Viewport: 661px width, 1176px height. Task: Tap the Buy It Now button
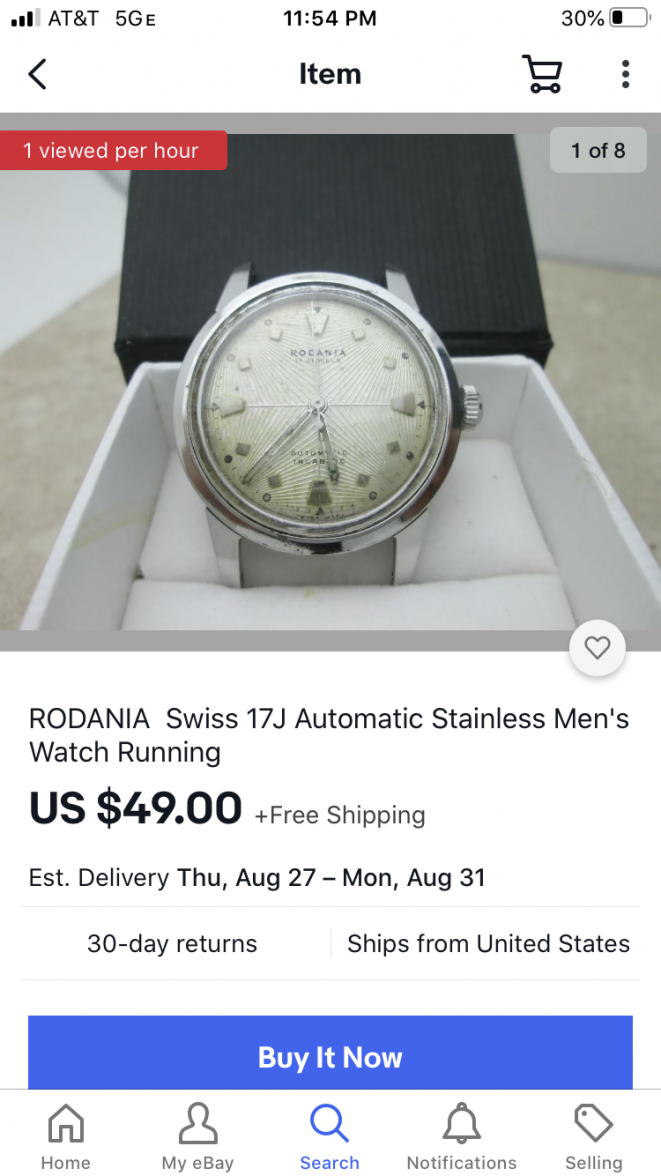pos(330,1056)
